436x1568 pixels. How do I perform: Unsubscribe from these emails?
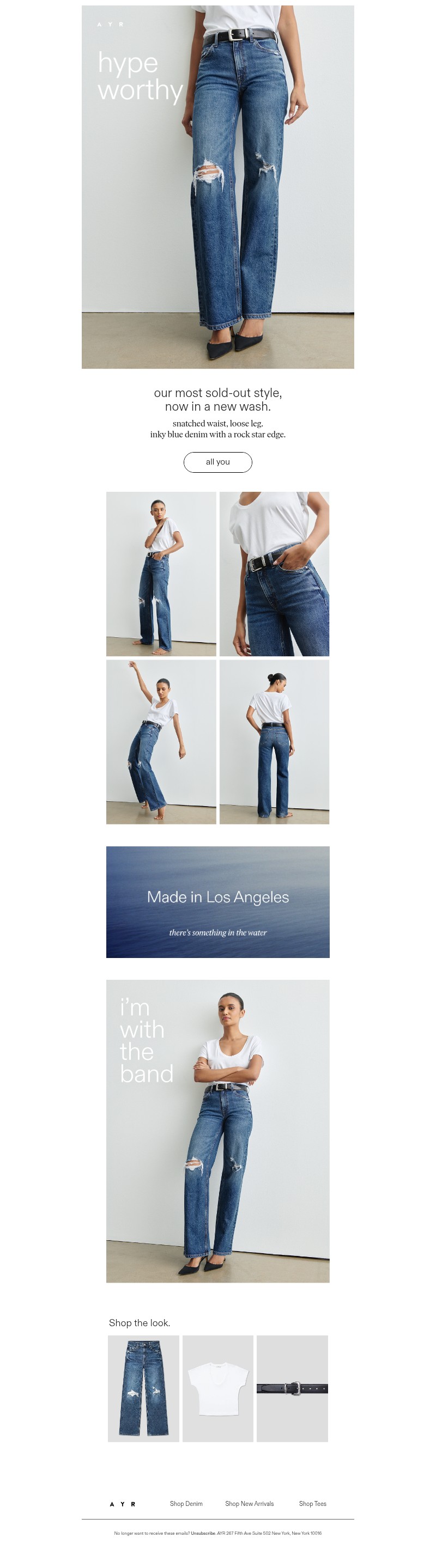(x=203, y=1533)
